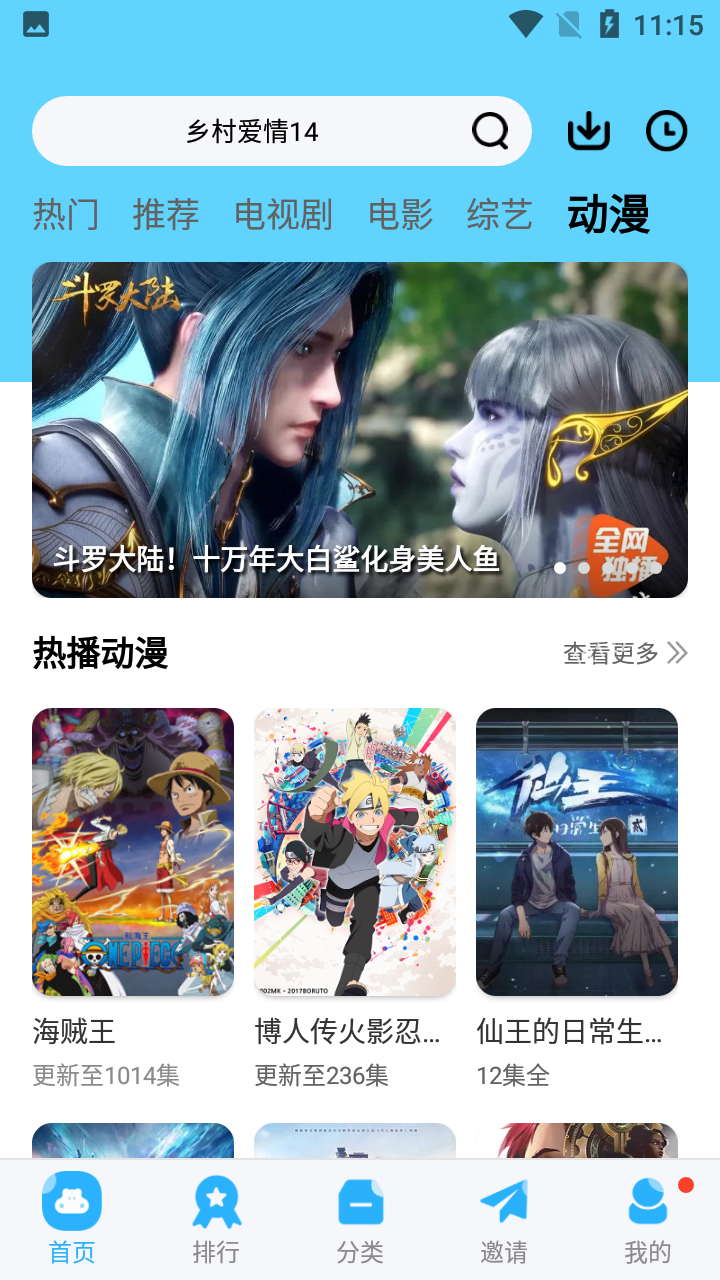The width and height of the screenshot is (720, 1280).
Task: Switch to the 电影 tab
Action: coord(400,214)
